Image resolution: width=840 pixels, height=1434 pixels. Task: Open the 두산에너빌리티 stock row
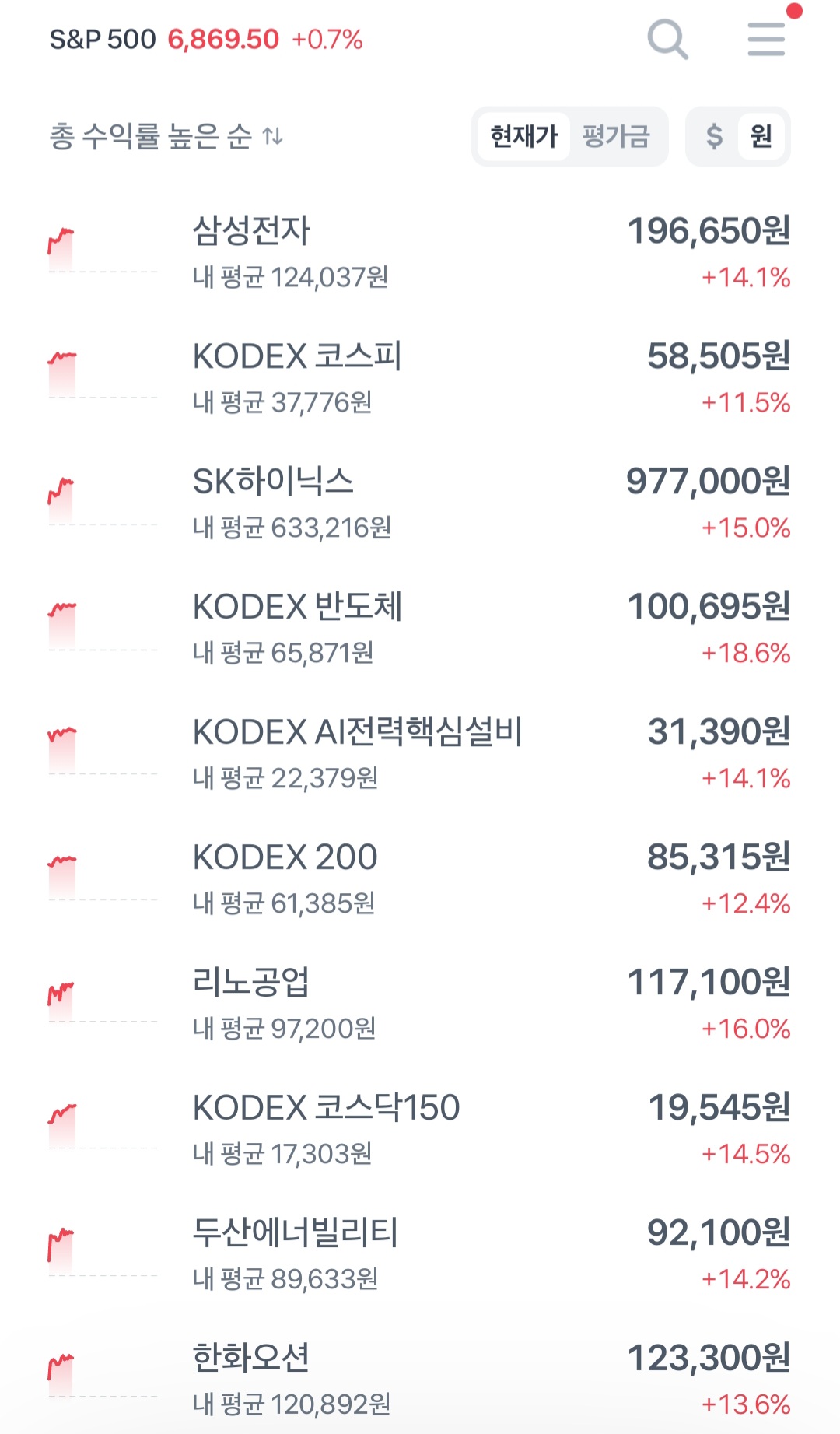point(420,1255)
